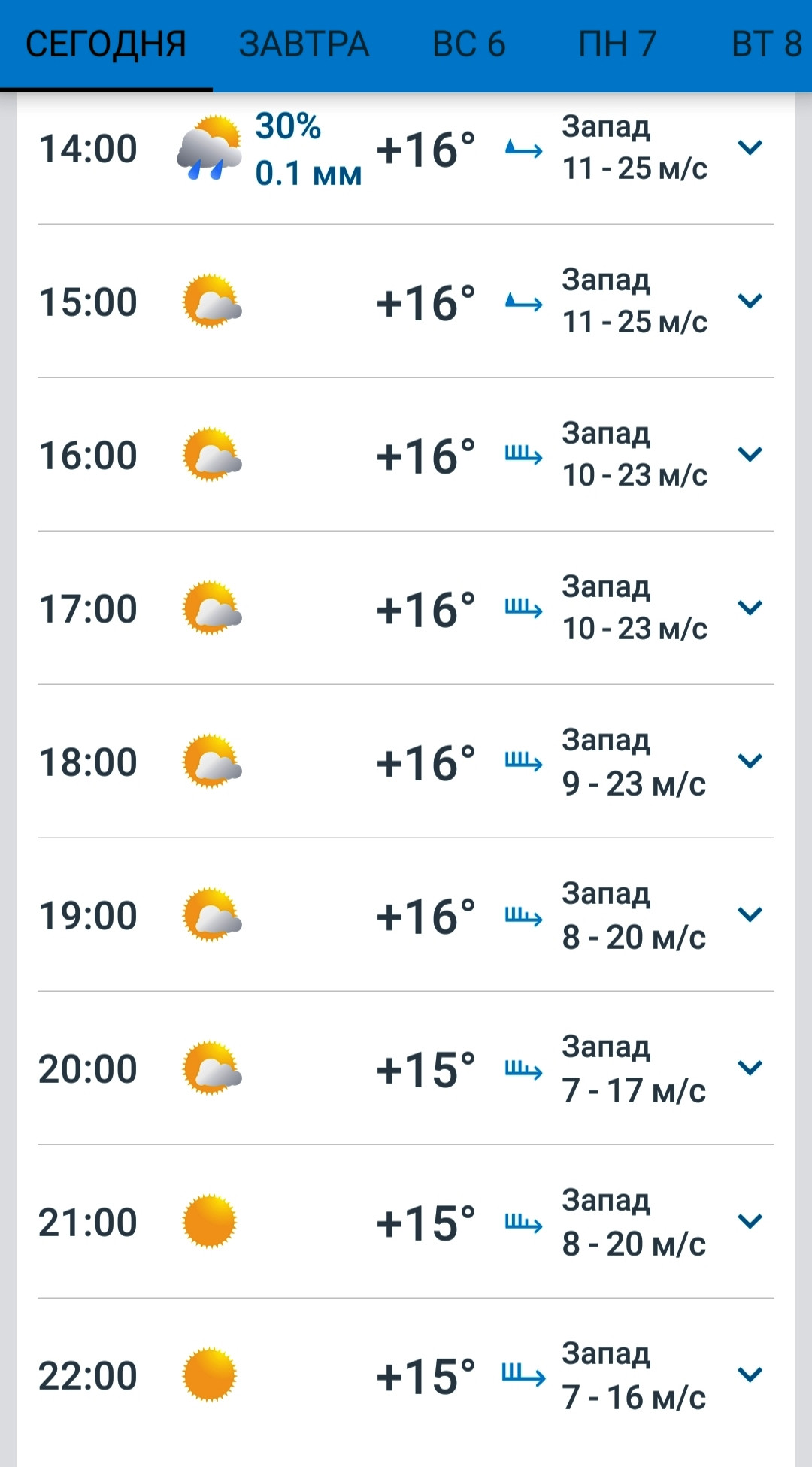
Task: Select the СЕГОДНЯ tab
Action: 106,44
